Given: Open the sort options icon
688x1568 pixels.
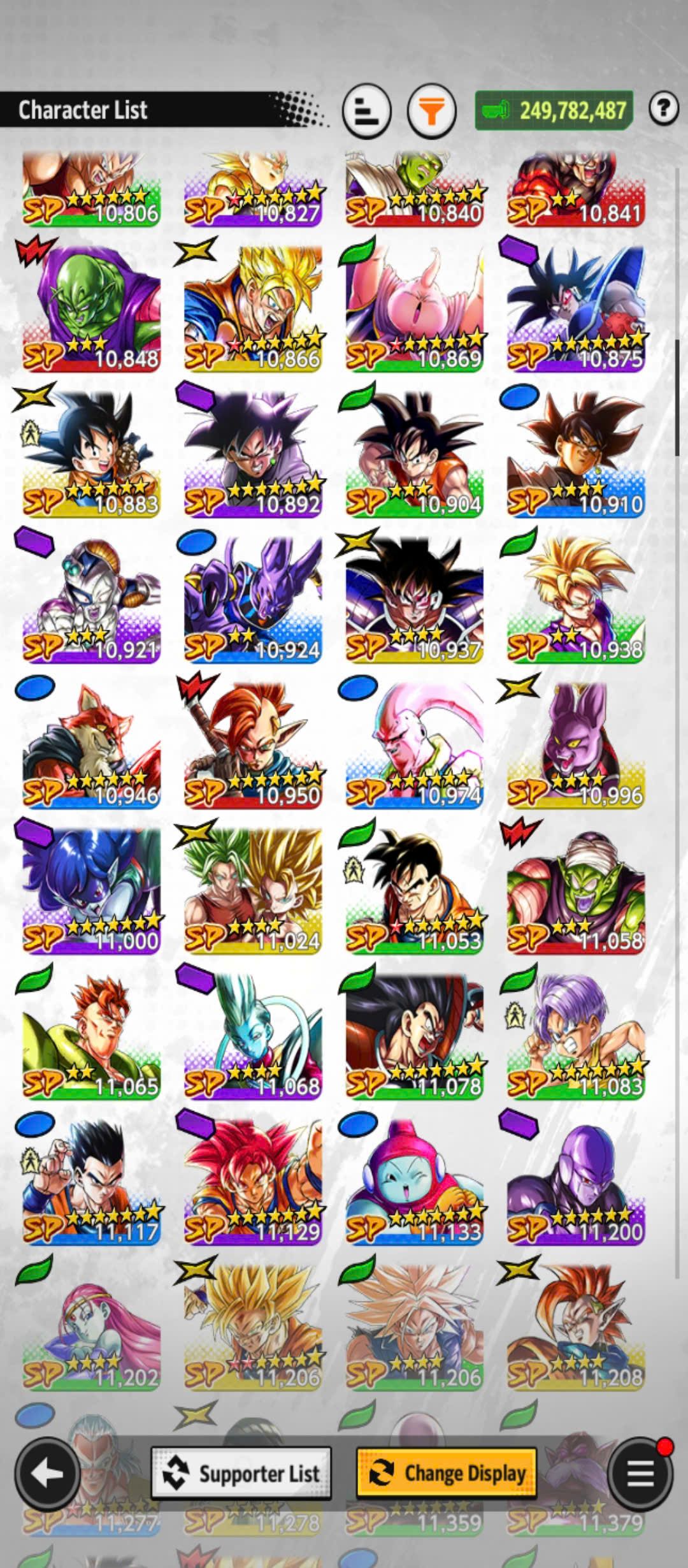Looking at the screenshot, I should [x=366, y=112].
